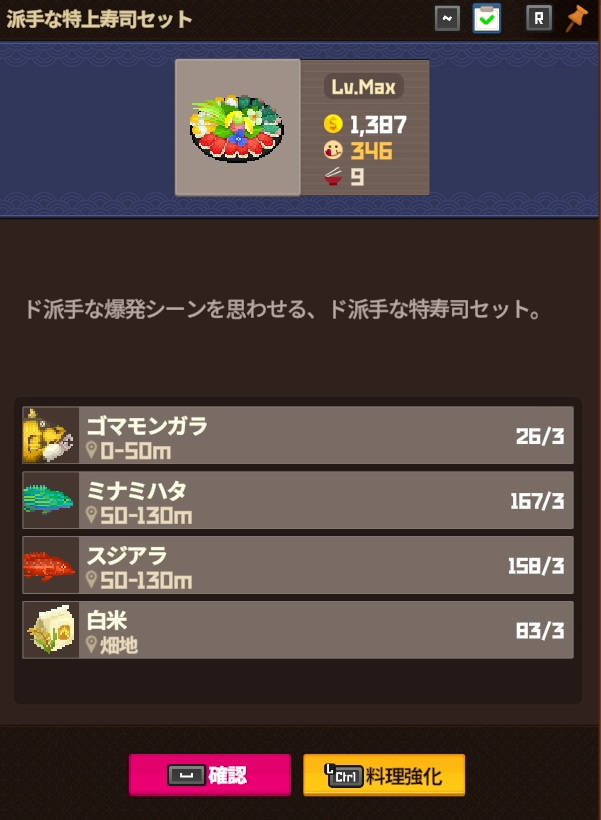This screenshot has height=820, width=601.
Task: Pin this recipe with the pushpin
Action: 577,19
